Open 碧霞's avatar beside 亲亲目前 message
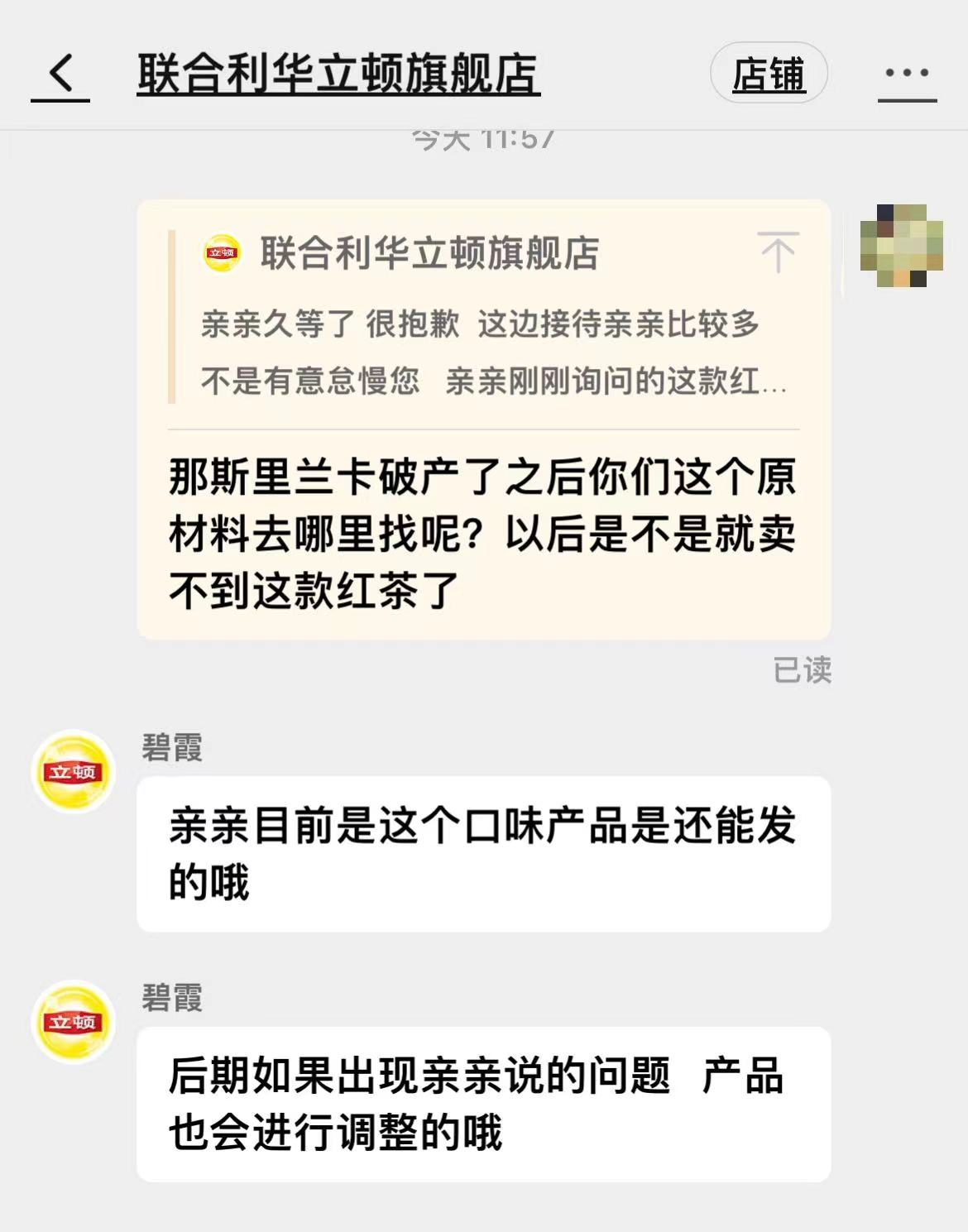 74,771
